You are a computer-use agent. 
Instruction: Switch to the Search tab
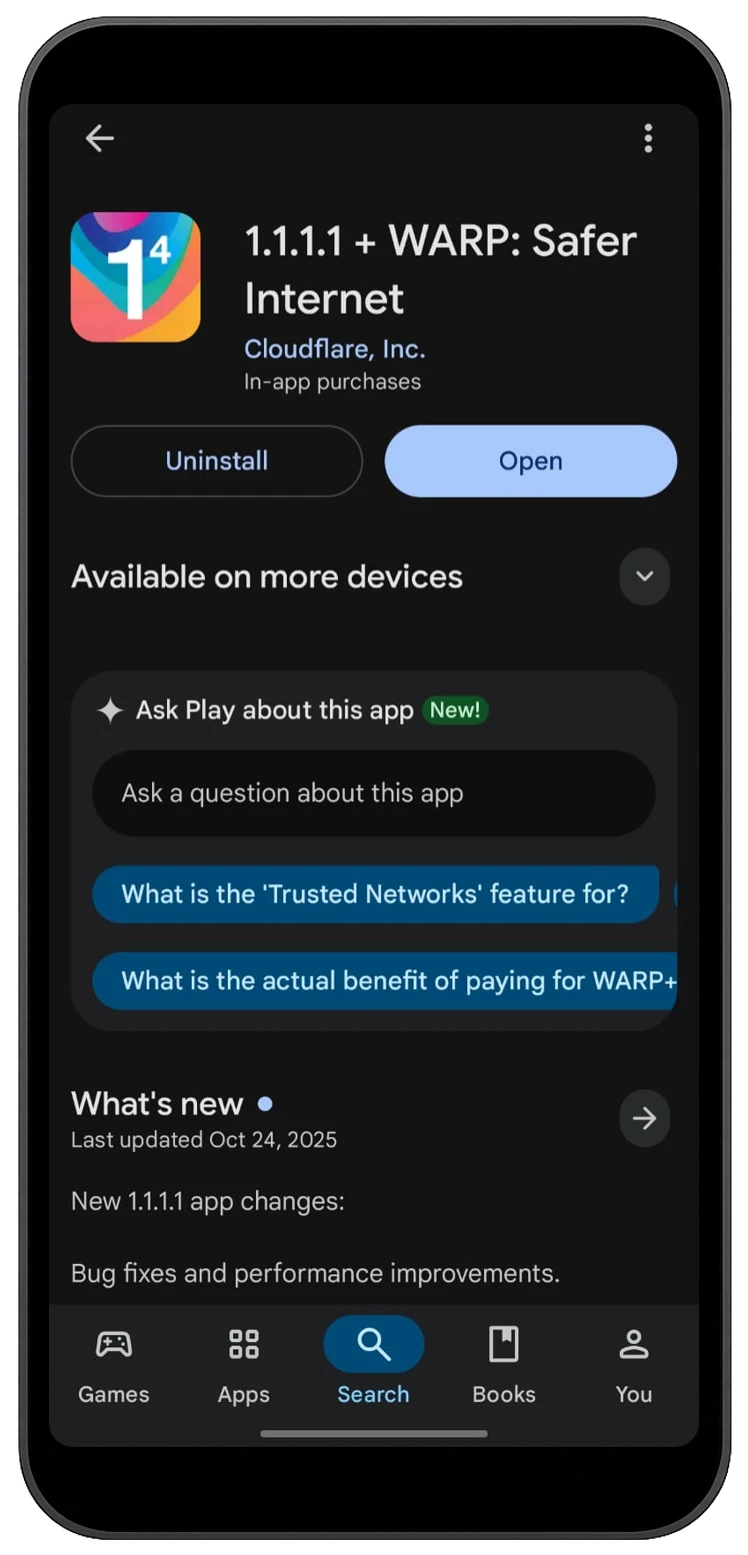pyautogui.click(x=373, y=1363)
